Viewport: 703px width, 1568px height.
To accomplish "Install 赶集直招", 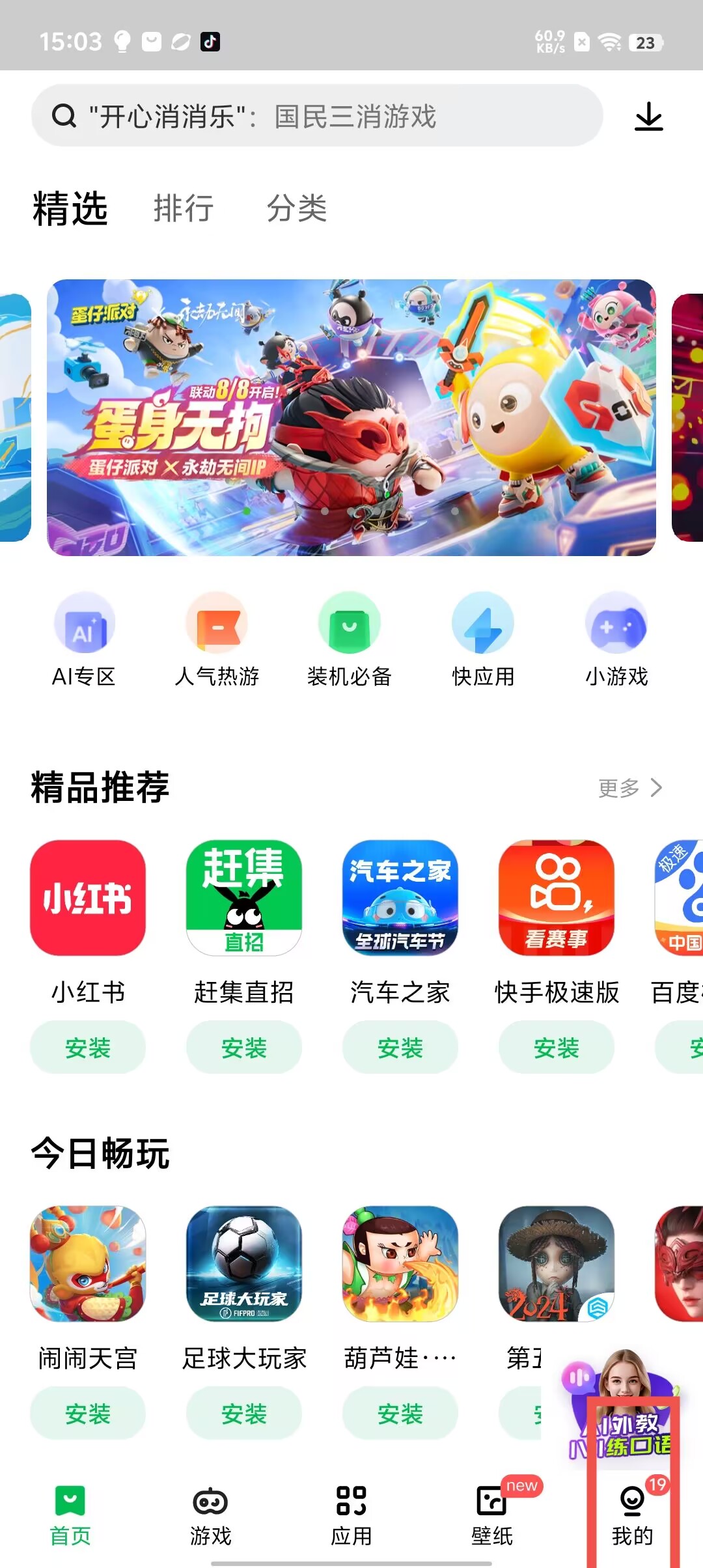I will [x=244, y=1048].
